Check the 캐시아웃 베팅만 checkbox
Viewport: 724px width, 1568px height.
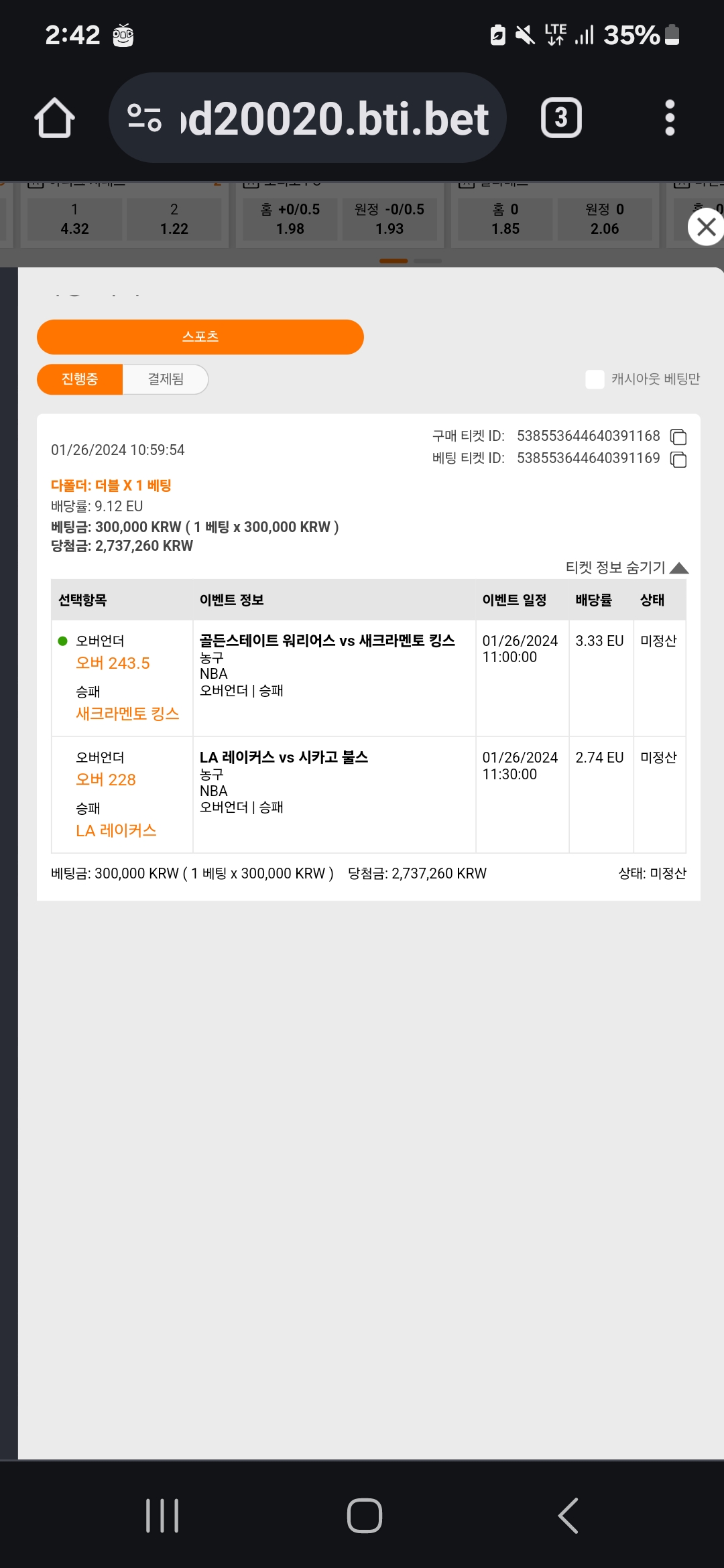595,379
